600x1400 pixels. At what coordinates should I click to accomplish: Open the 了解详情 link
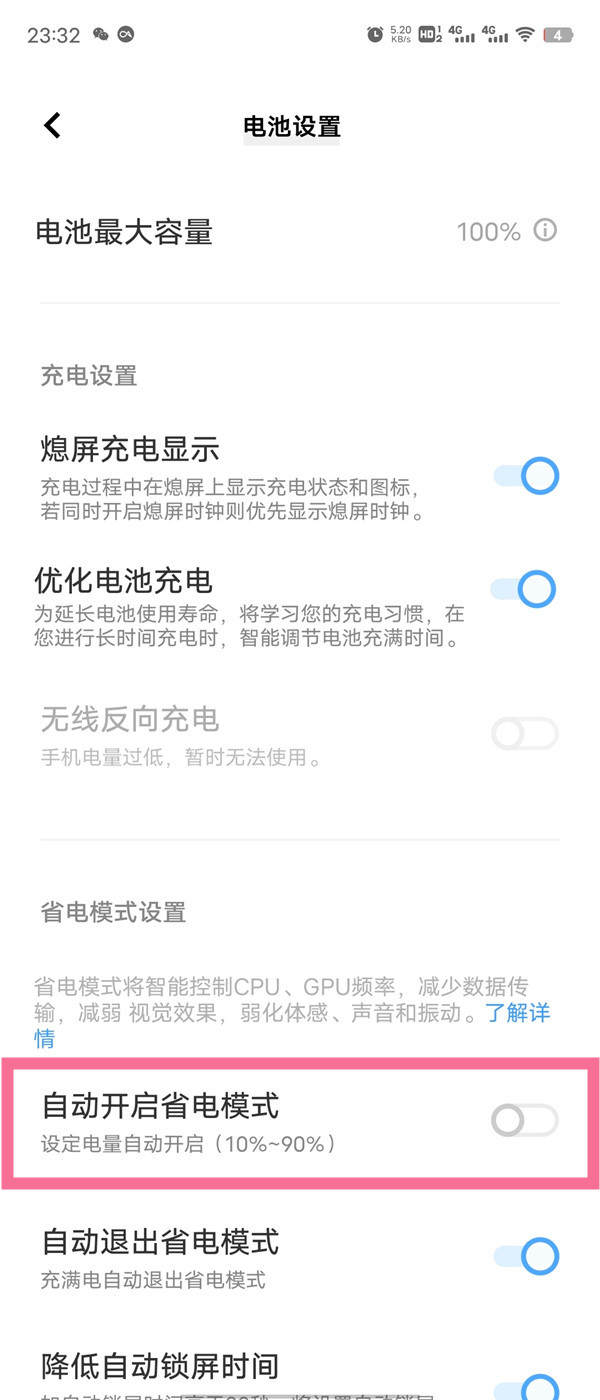pyautogui.click(x=517, y=1013)
